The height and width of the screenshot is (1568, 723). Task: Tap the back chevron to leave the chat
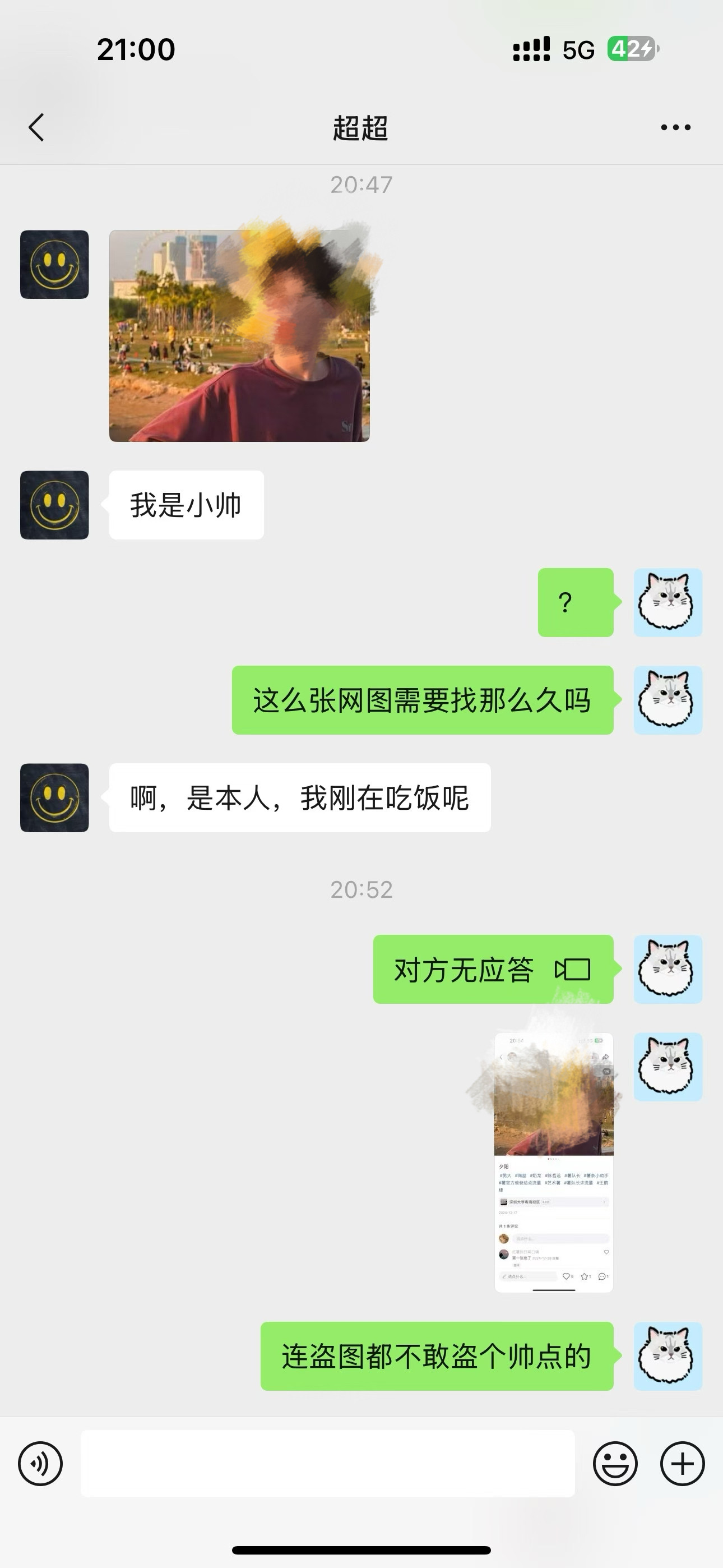36,128
